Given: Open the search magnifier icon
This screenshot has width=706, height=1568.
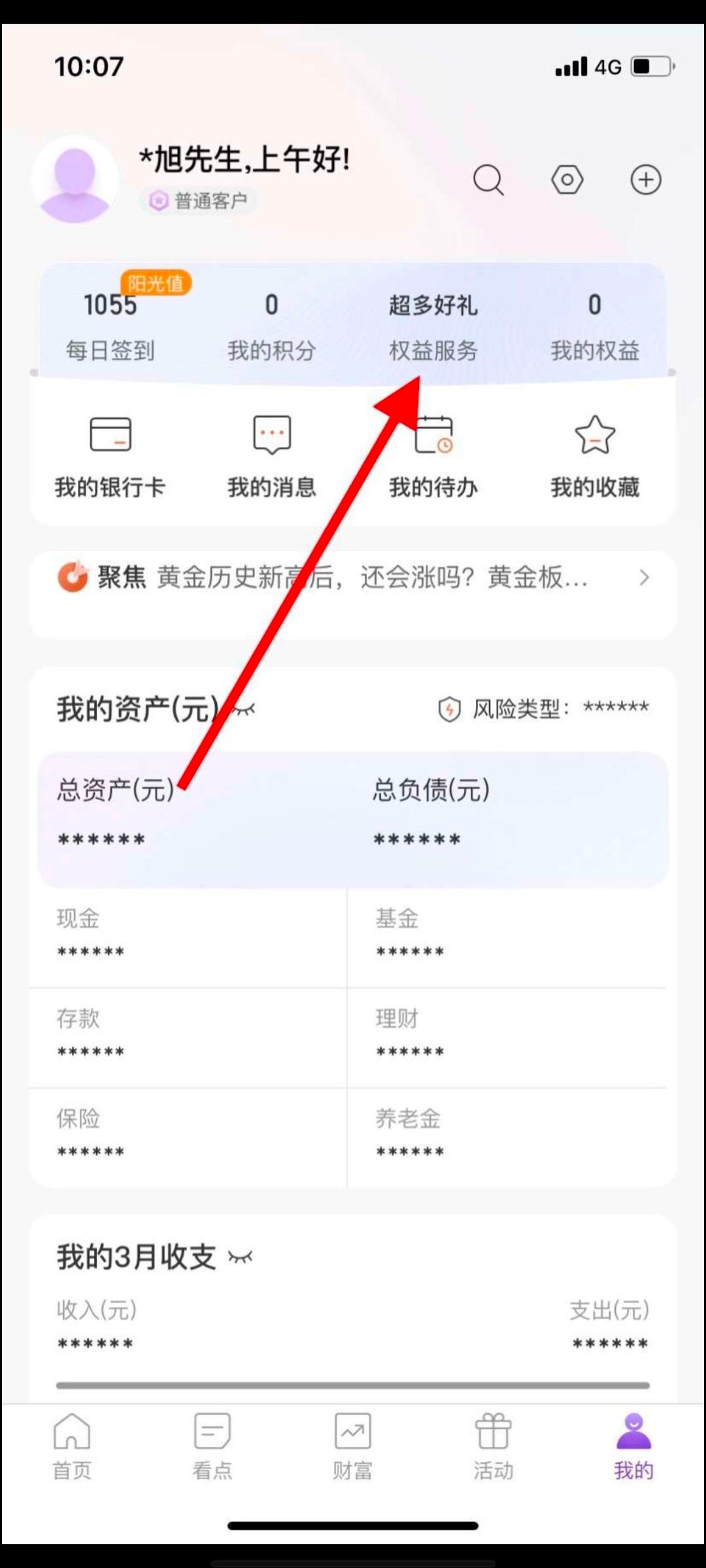Looking at the screenshot, I should point(488,180).
